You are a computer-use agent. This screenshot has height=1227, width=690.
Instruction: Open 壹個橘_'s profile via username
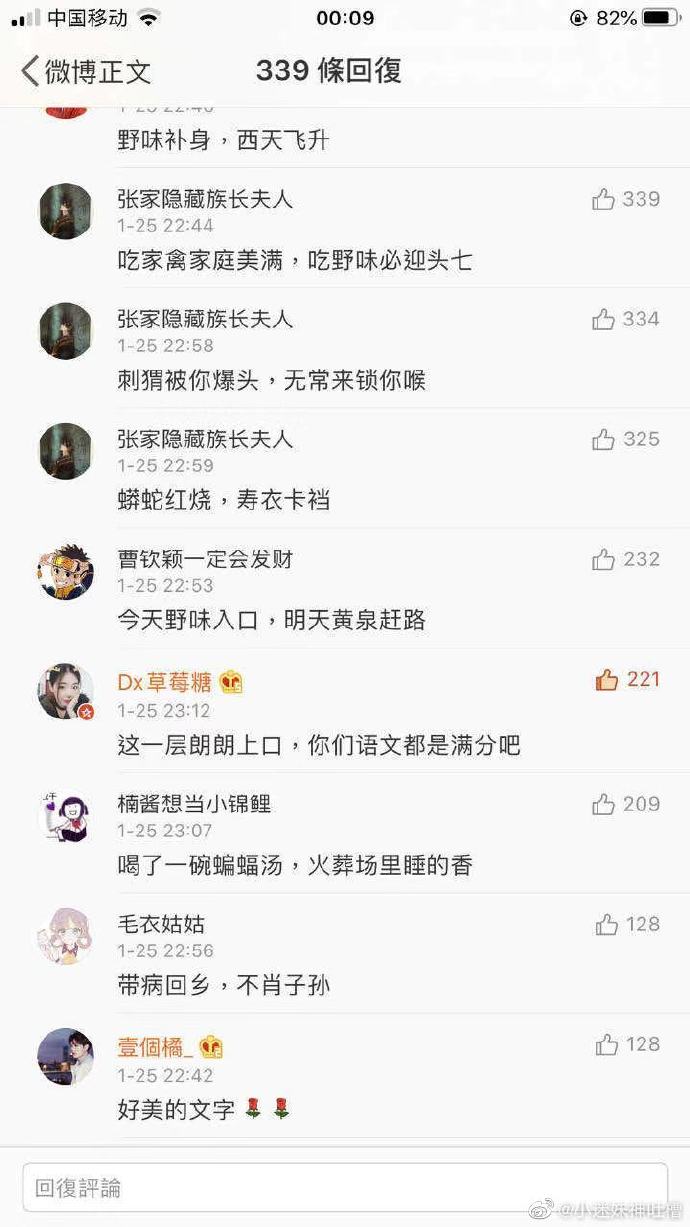click(154, 1047)
